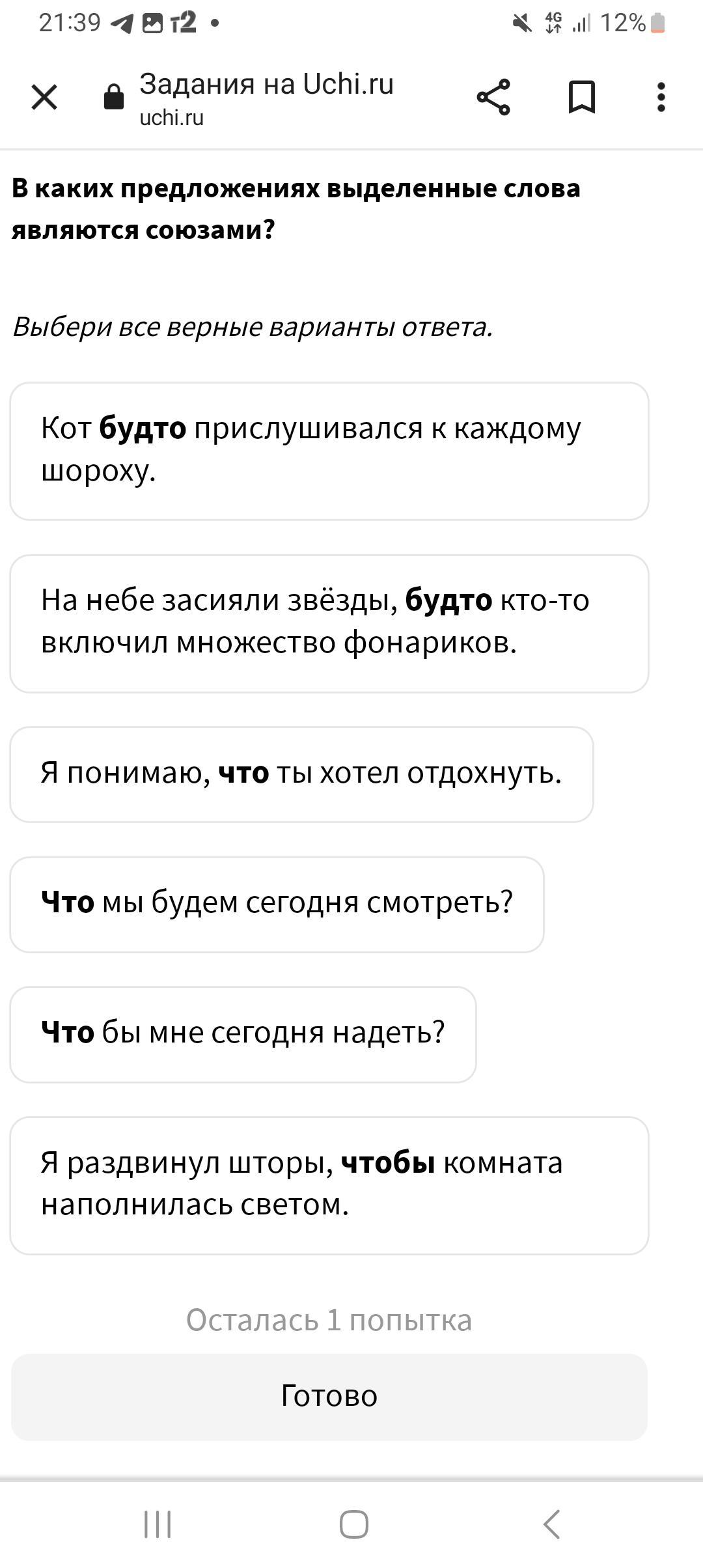Image resolution: width=703 pixels, height=1568 pixels.
Task: Pick option 'Что бы мне сегодня надеть?'
Action: coord(243,1034)
